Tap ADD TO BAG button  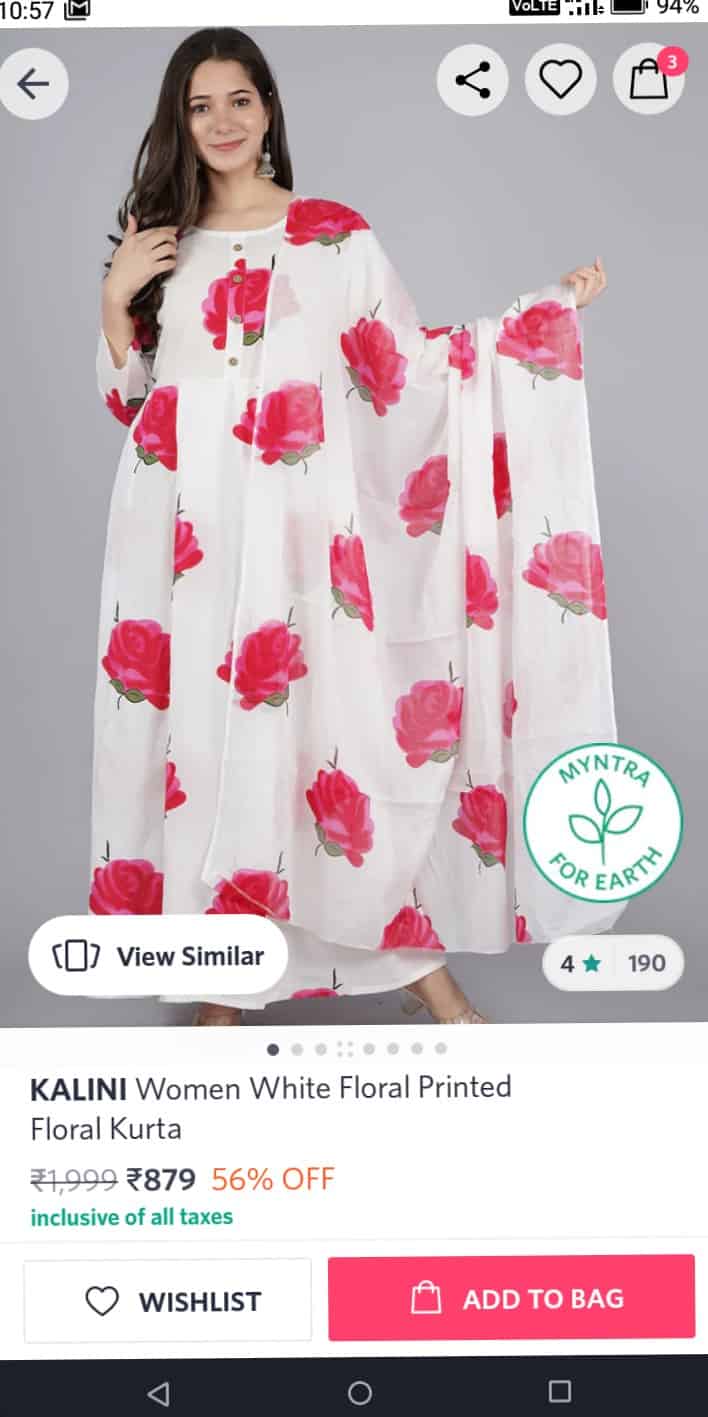pyautogui.click(x=511, y=1298)
